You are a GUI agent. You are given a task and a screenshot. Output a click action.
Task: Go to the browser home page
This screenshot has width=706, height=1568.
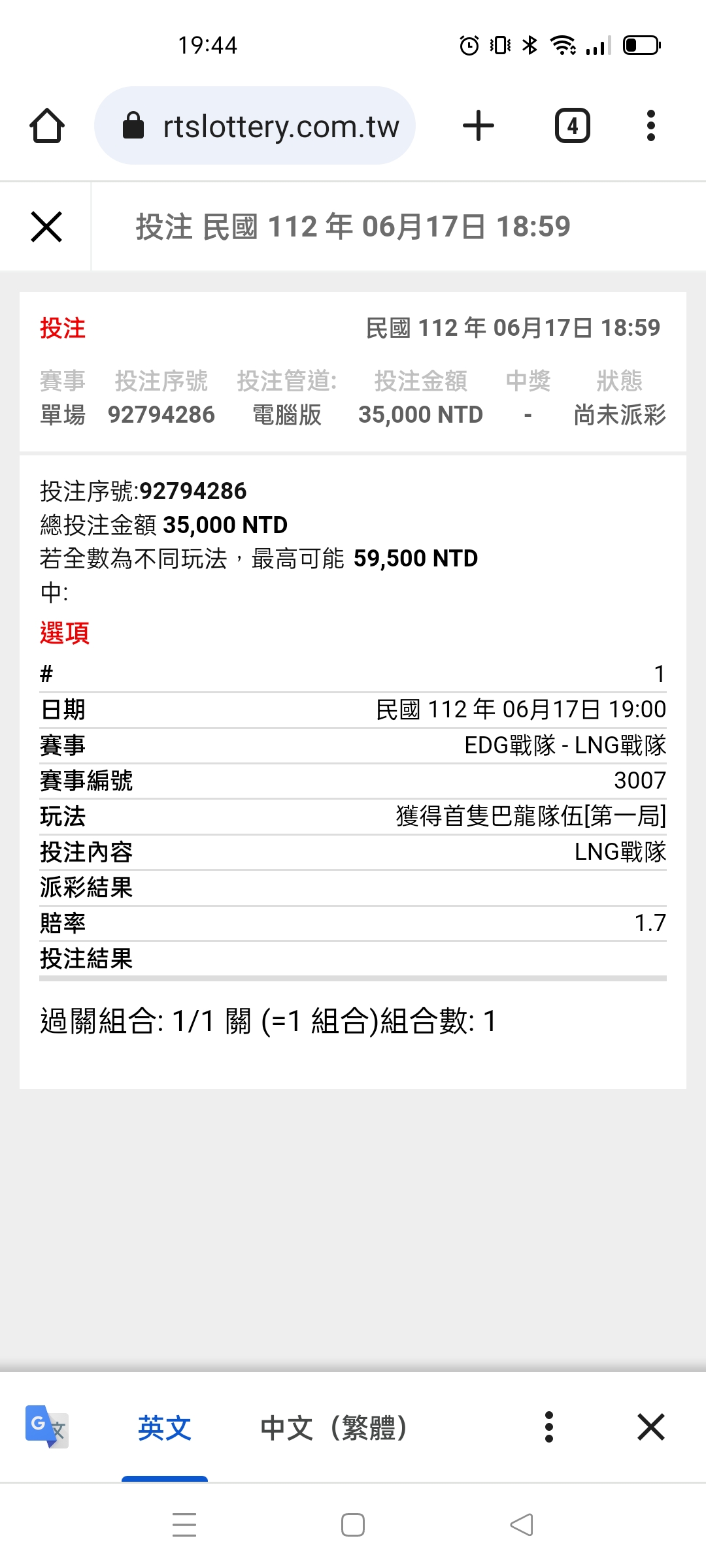pos(47,125)
